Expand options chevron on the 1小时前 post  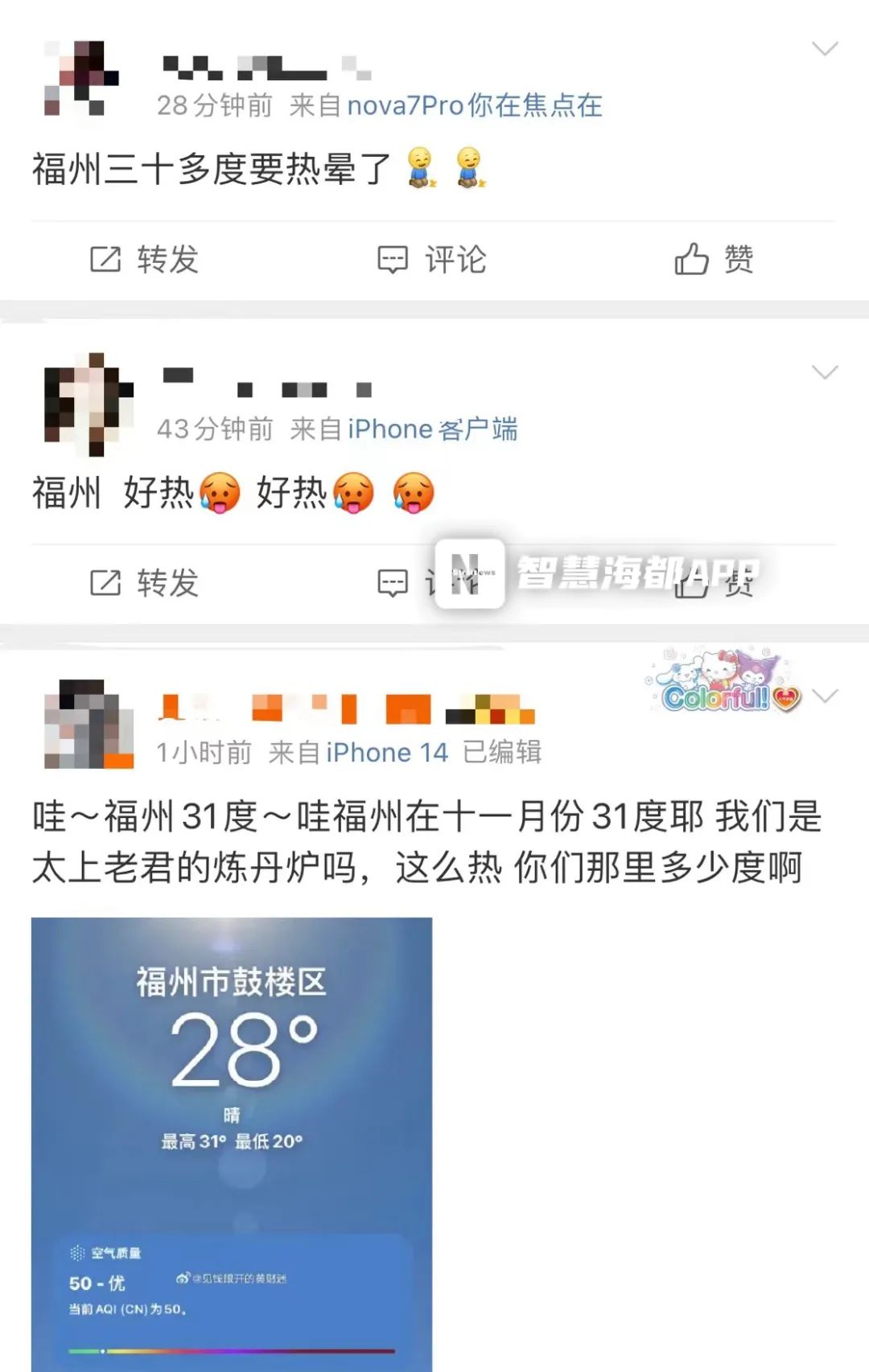pos(825,696)
